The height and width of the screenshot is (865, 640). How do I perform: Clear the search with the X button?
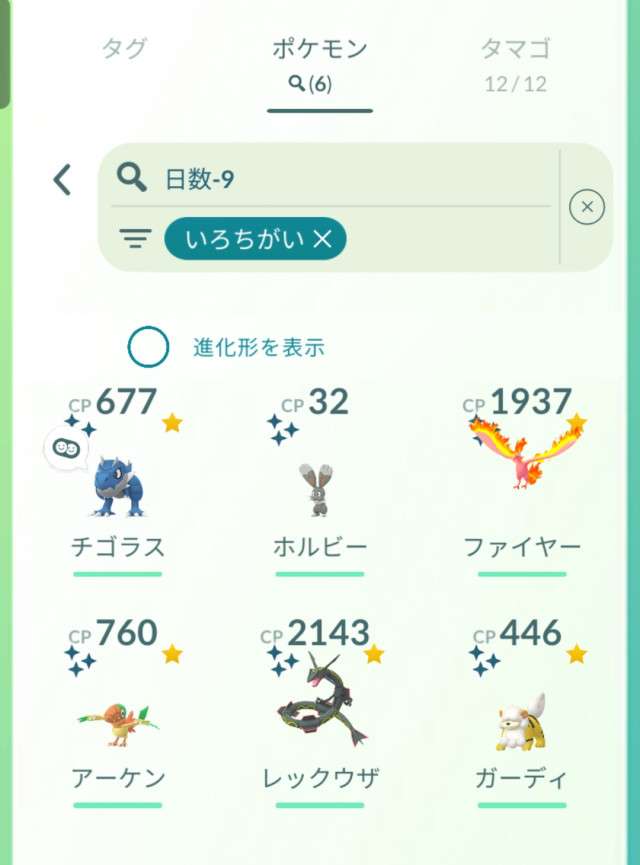click(587, 207)
